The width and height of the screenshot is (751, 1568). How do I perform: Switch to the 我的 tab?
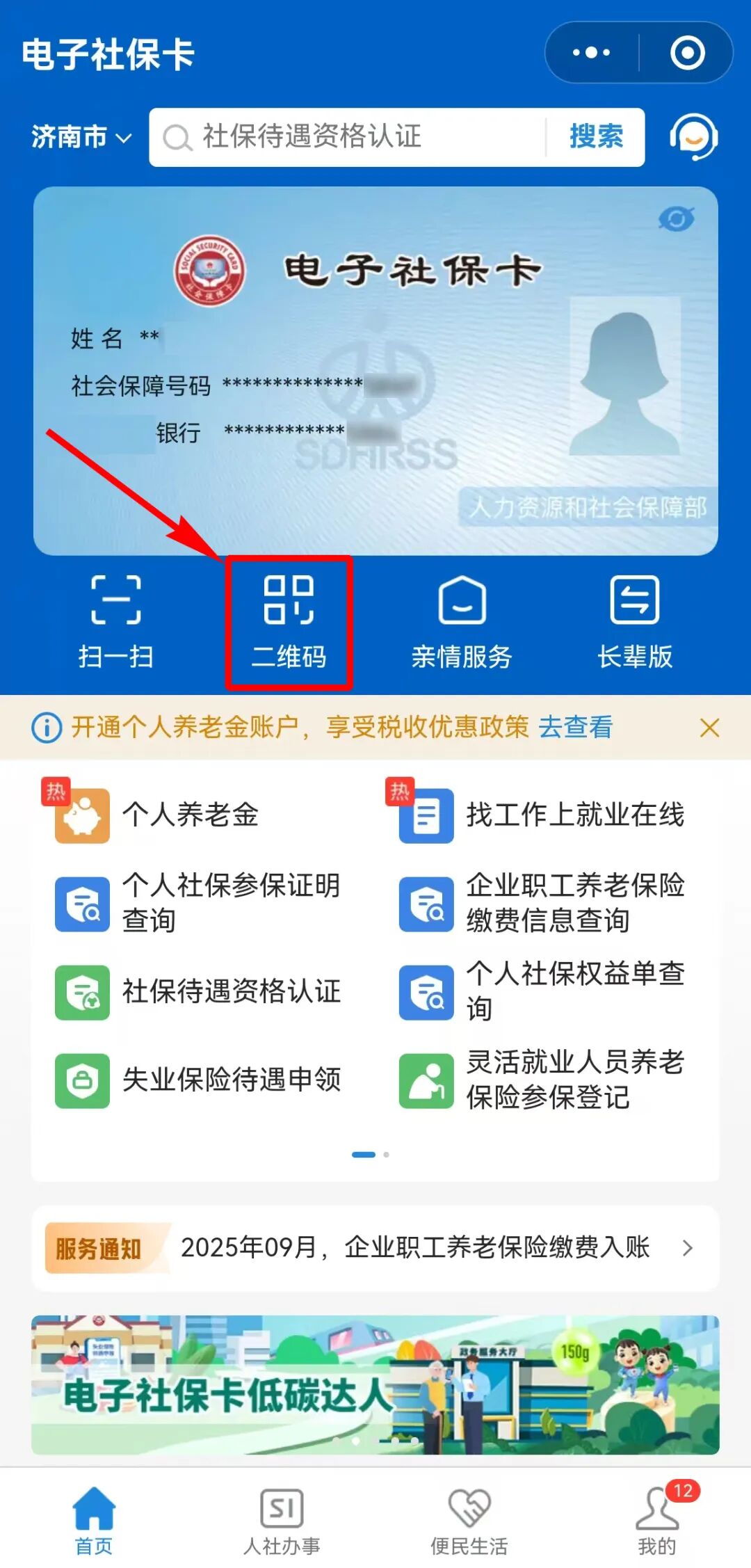657,1521
